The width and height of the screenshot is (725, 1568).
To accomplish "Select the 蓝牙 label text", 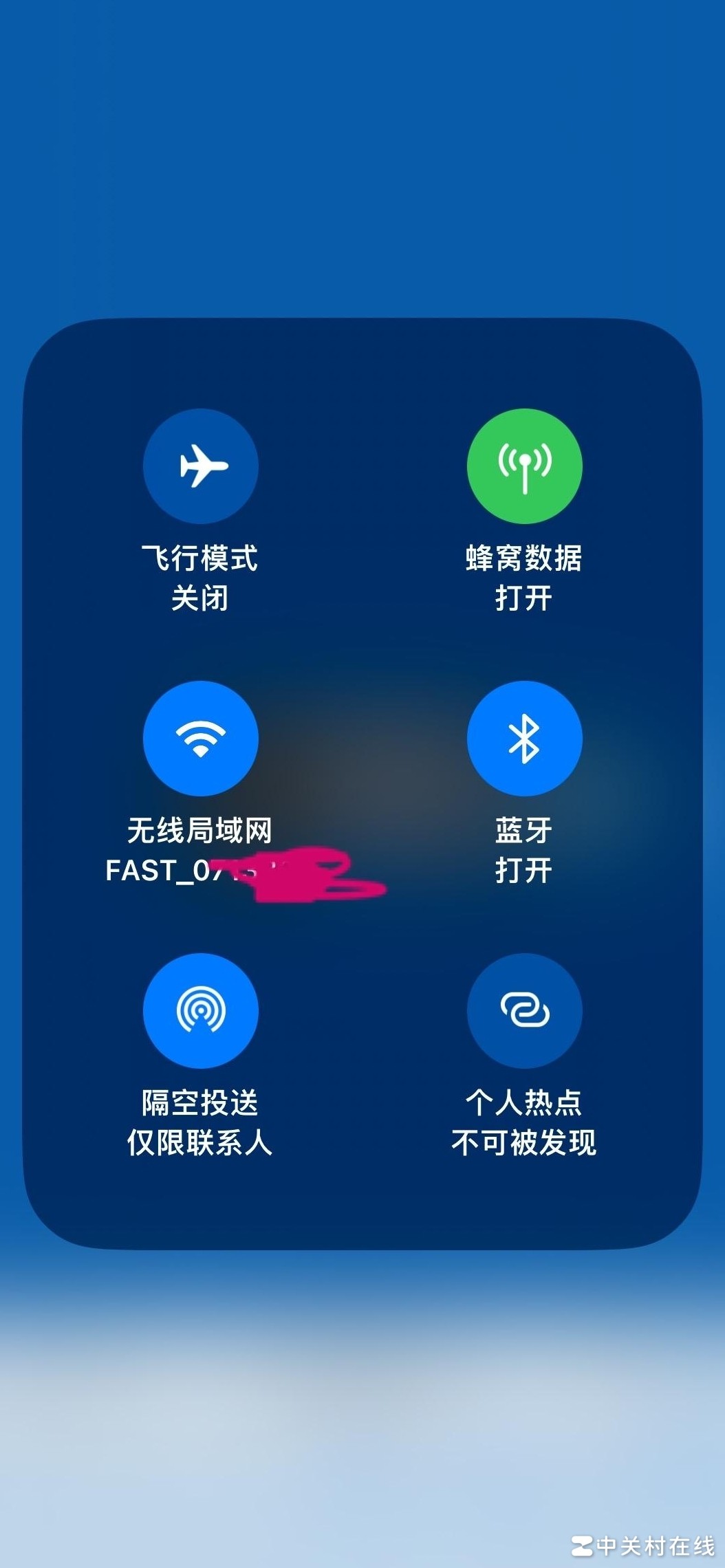I will pyautogui.click(x=524, y=831).
